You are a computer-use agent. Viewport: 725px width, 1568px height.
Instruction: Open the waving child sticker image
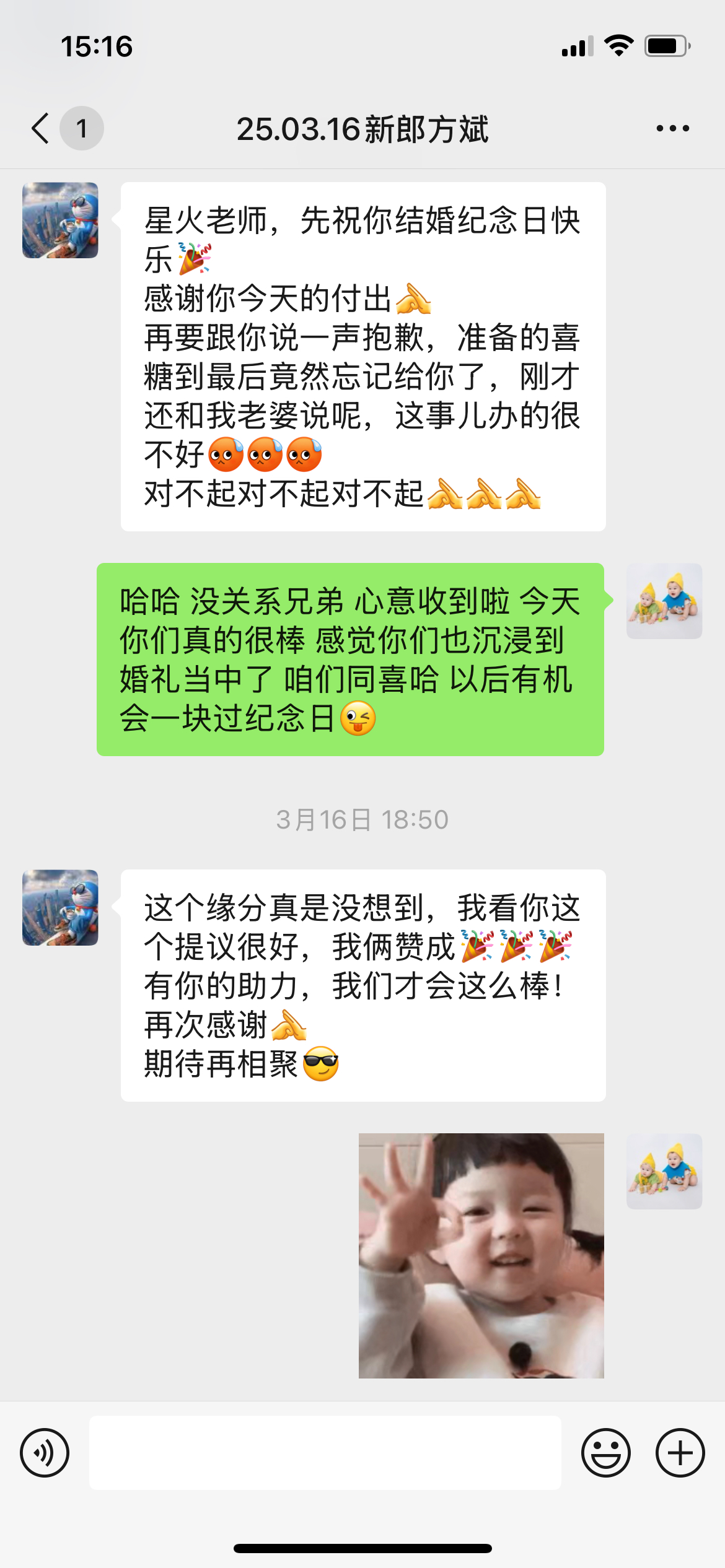[481, 1256]
